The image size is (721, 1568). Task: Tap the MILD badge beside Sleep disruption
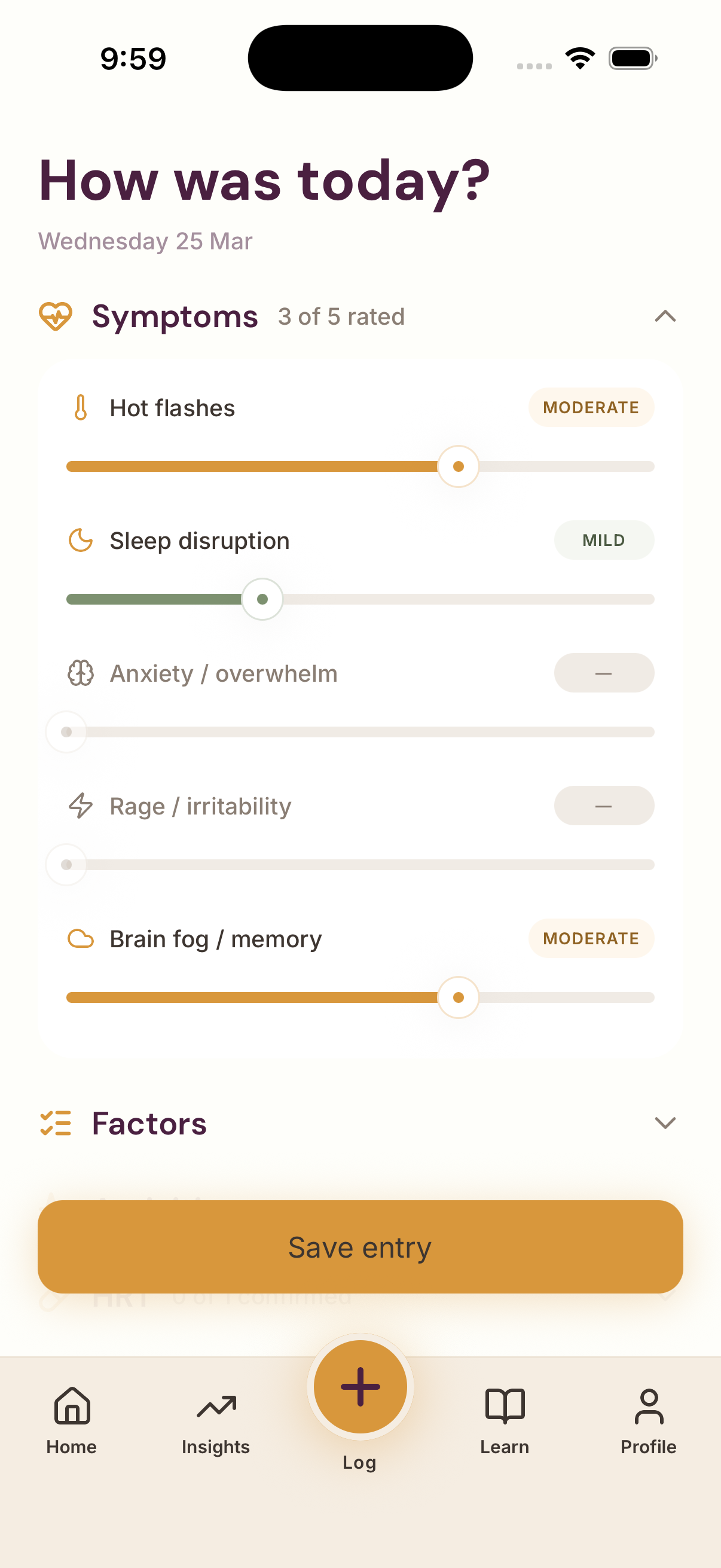pos(604,540)
